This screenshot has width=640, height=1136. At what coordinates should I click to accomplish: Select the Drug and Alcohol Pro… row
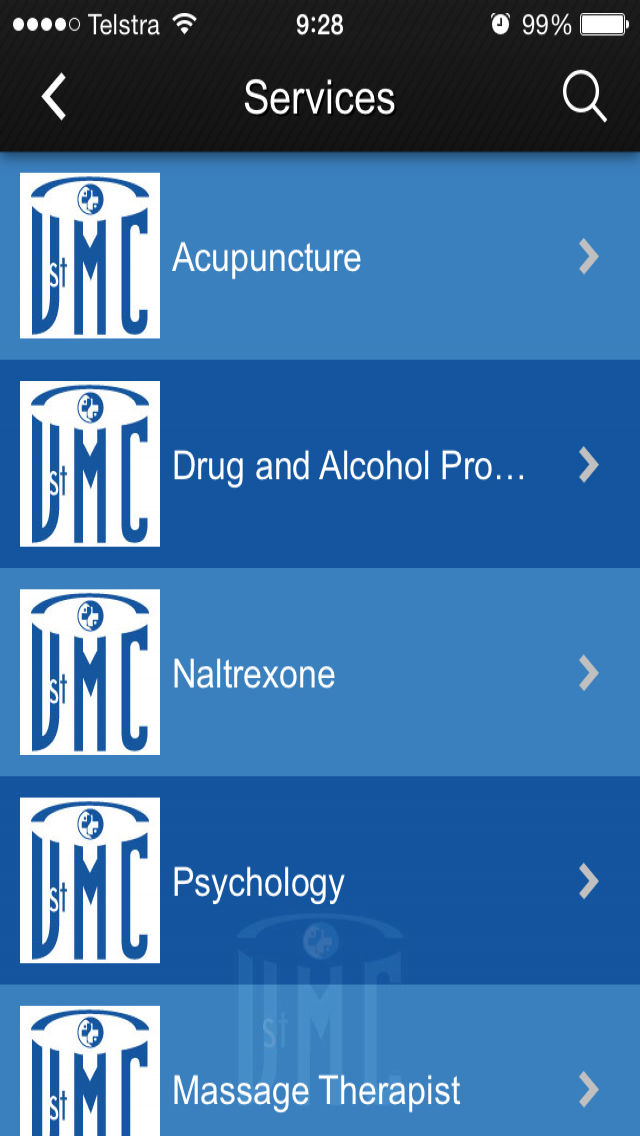coord(320,464)
